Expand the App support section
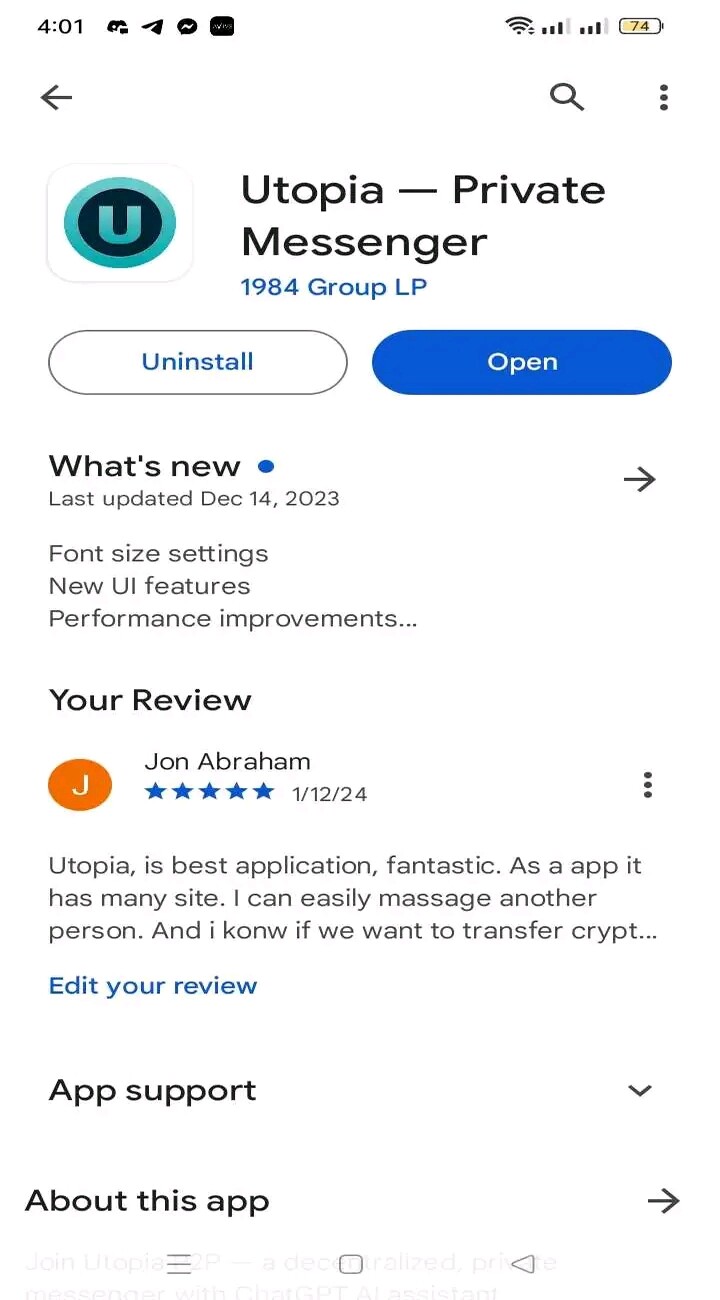 point(640,1090)
